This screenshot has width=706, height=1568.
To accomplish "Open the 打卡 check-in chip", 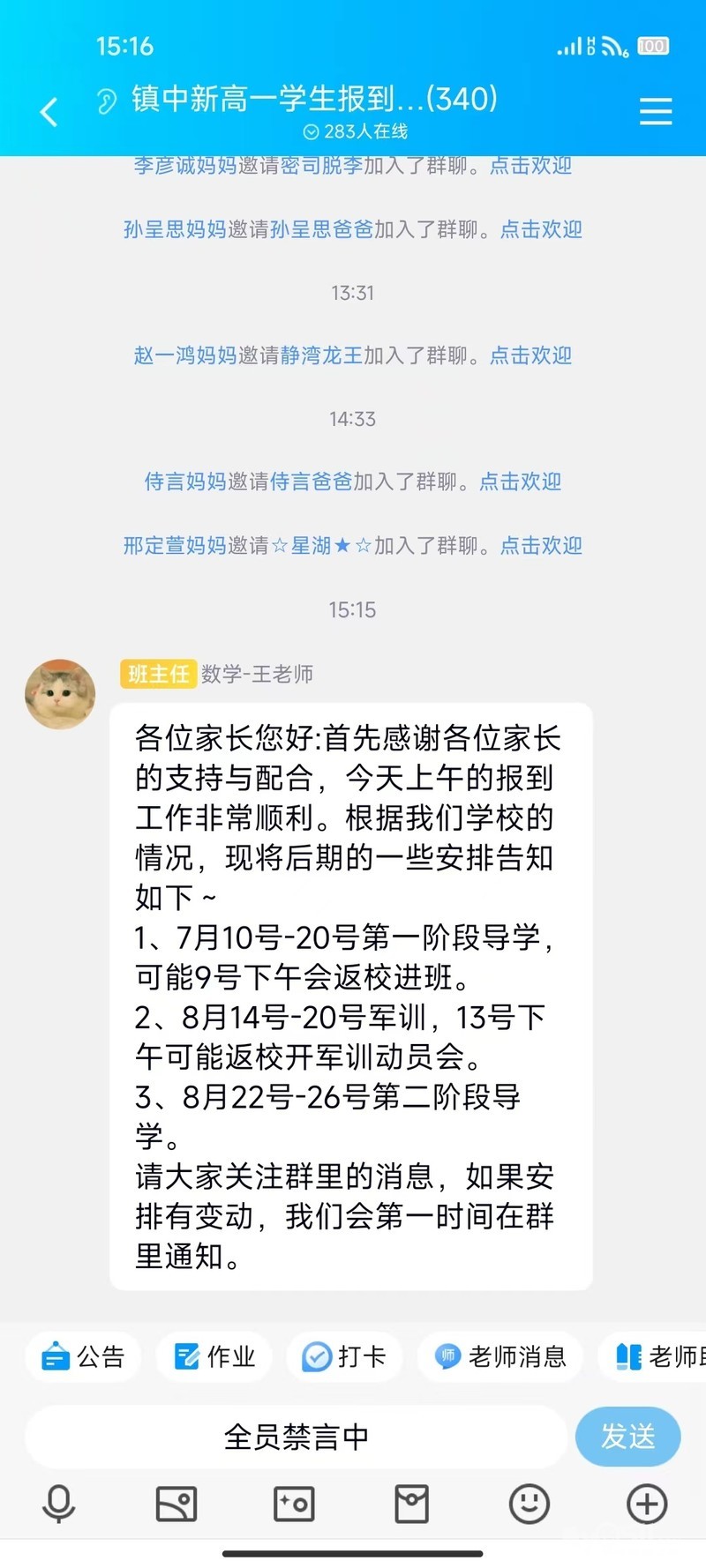I will click(x=344, y=1356).
